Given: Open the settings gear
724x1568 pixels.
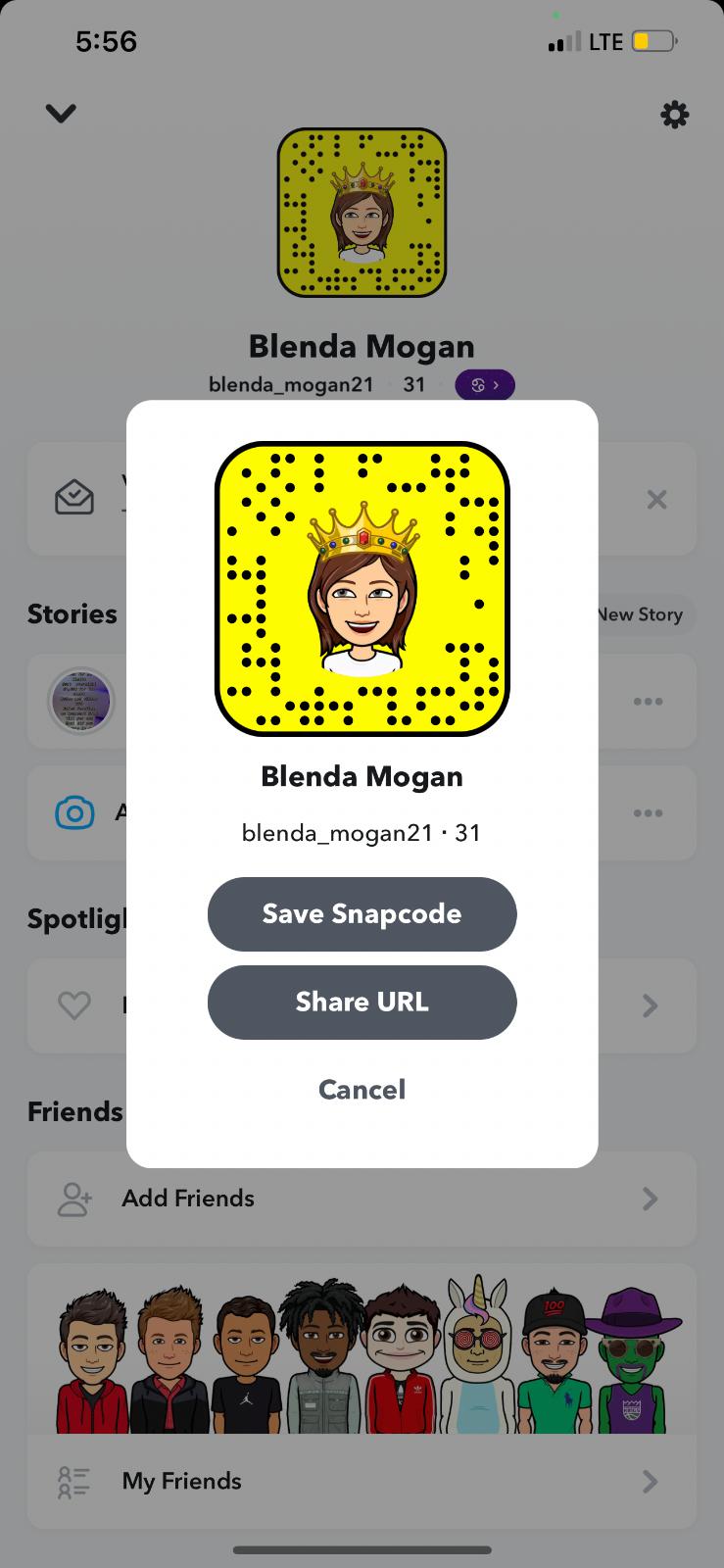Looking at the screenshot, I should tap(674, 115).
